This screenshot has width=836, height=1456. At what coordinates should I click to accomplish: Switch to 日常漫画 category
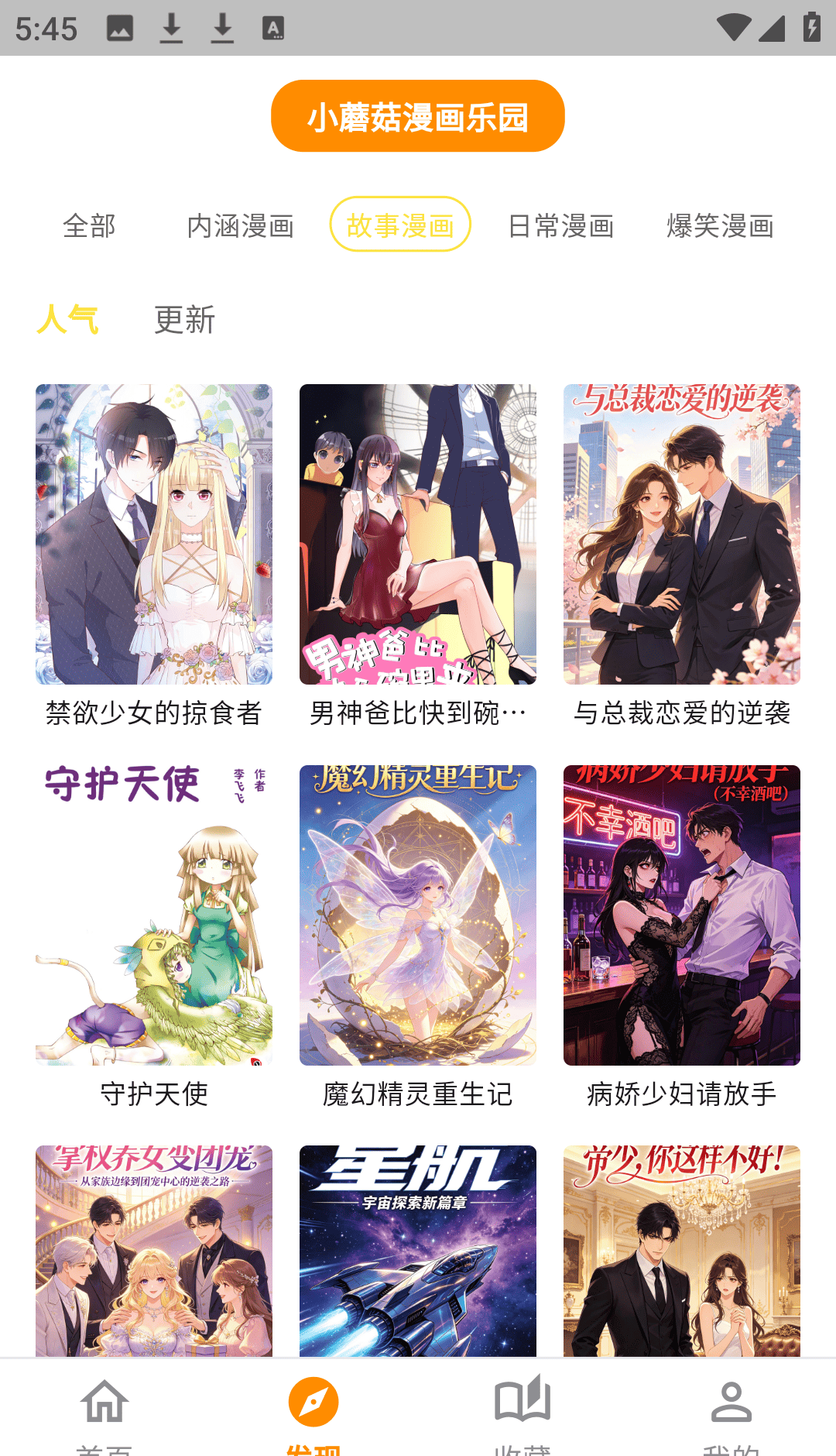pos(560,225)
